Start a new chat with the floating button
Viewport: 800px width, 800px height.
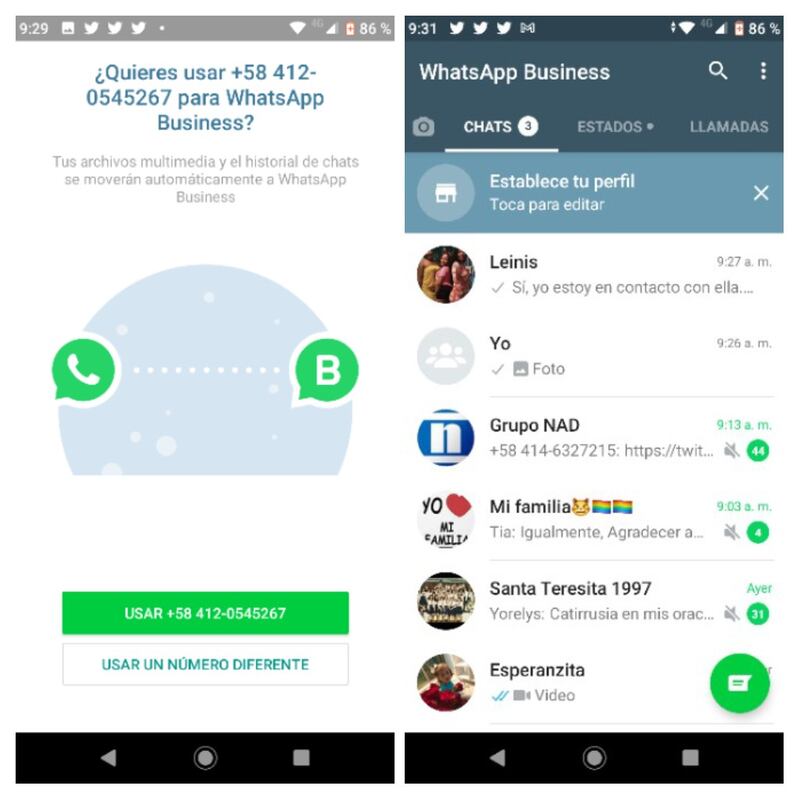coord(739,683)
